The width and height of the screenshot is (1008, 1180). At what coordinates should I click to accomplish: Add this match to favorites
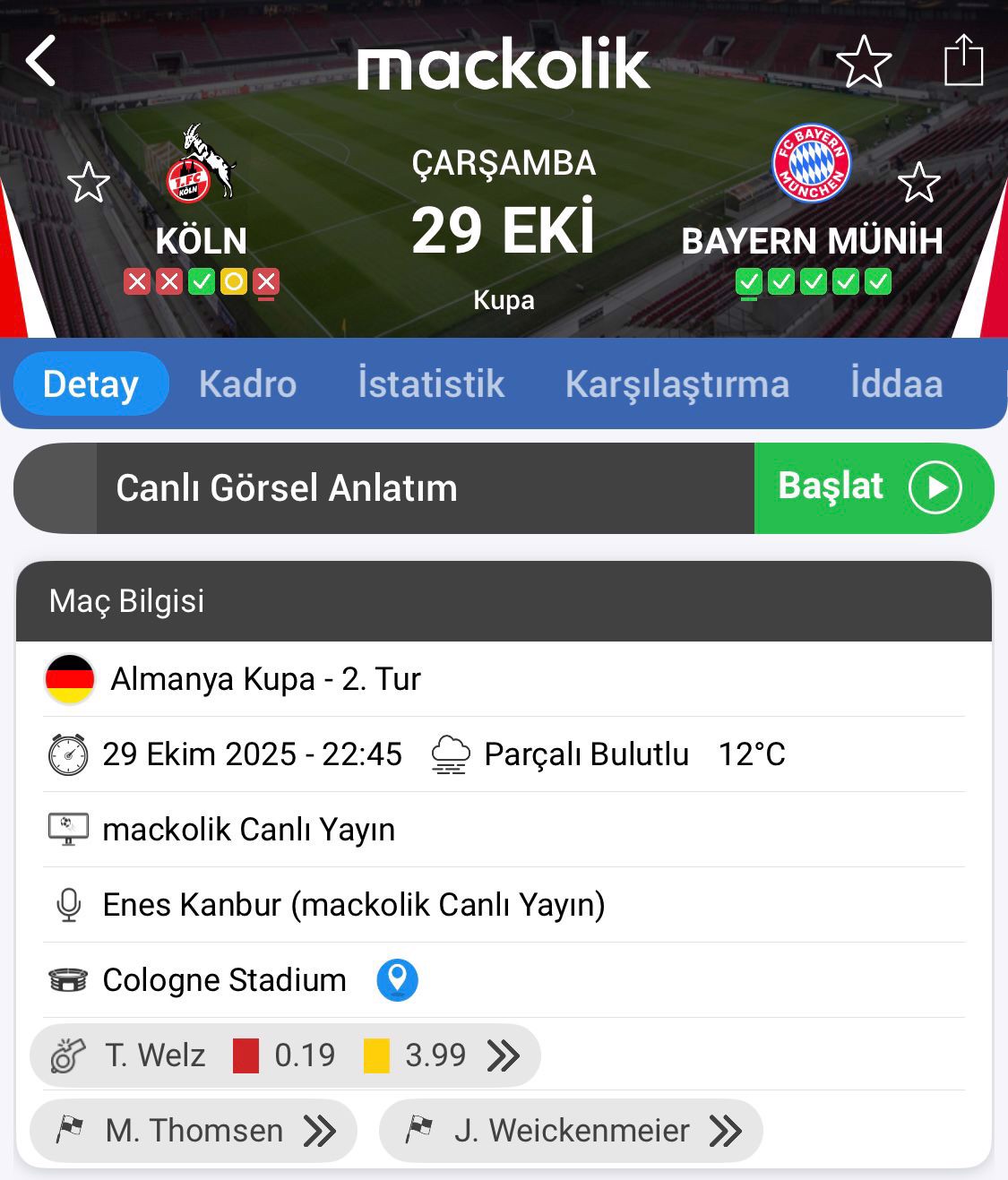[863, 62]
